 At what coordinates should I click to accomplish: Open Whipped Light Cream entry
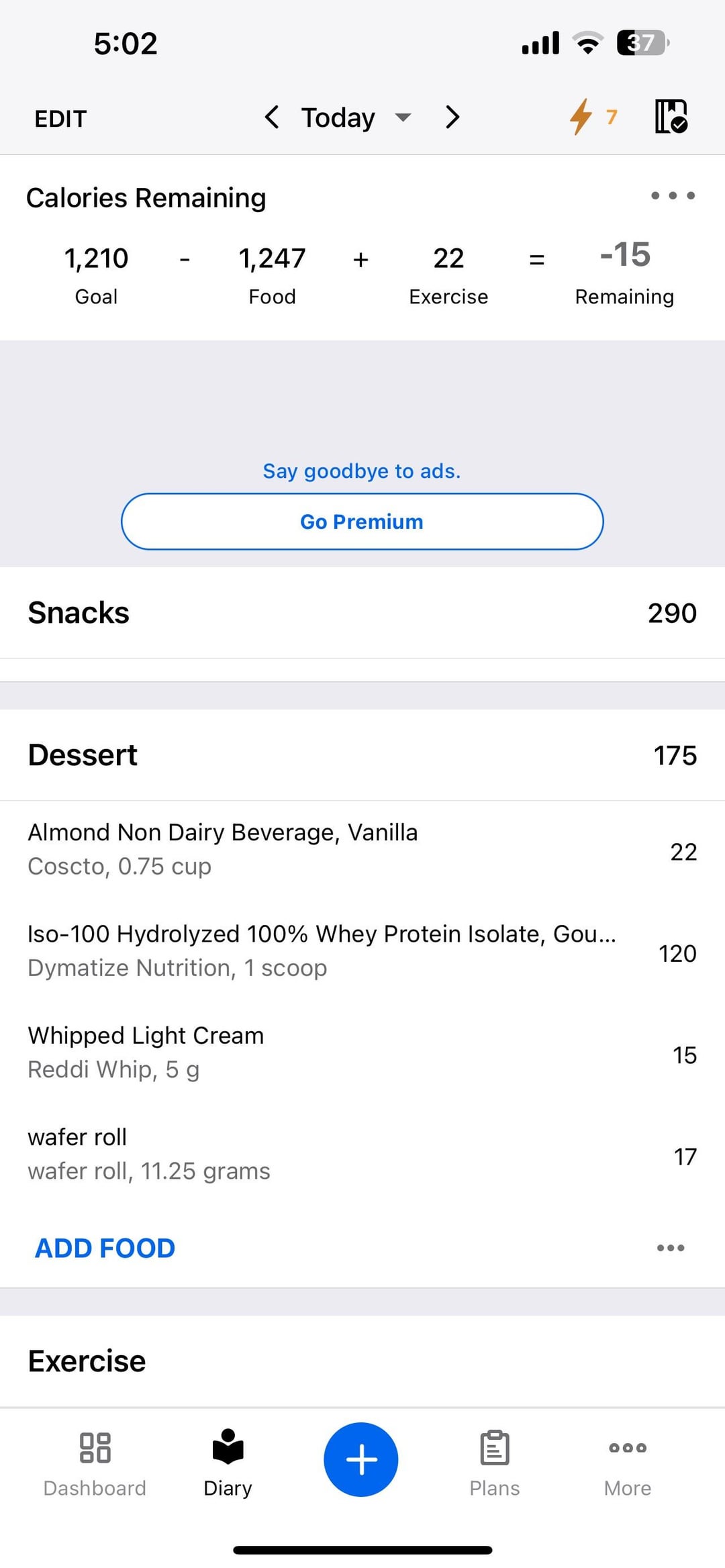[x=362, y=1052]
